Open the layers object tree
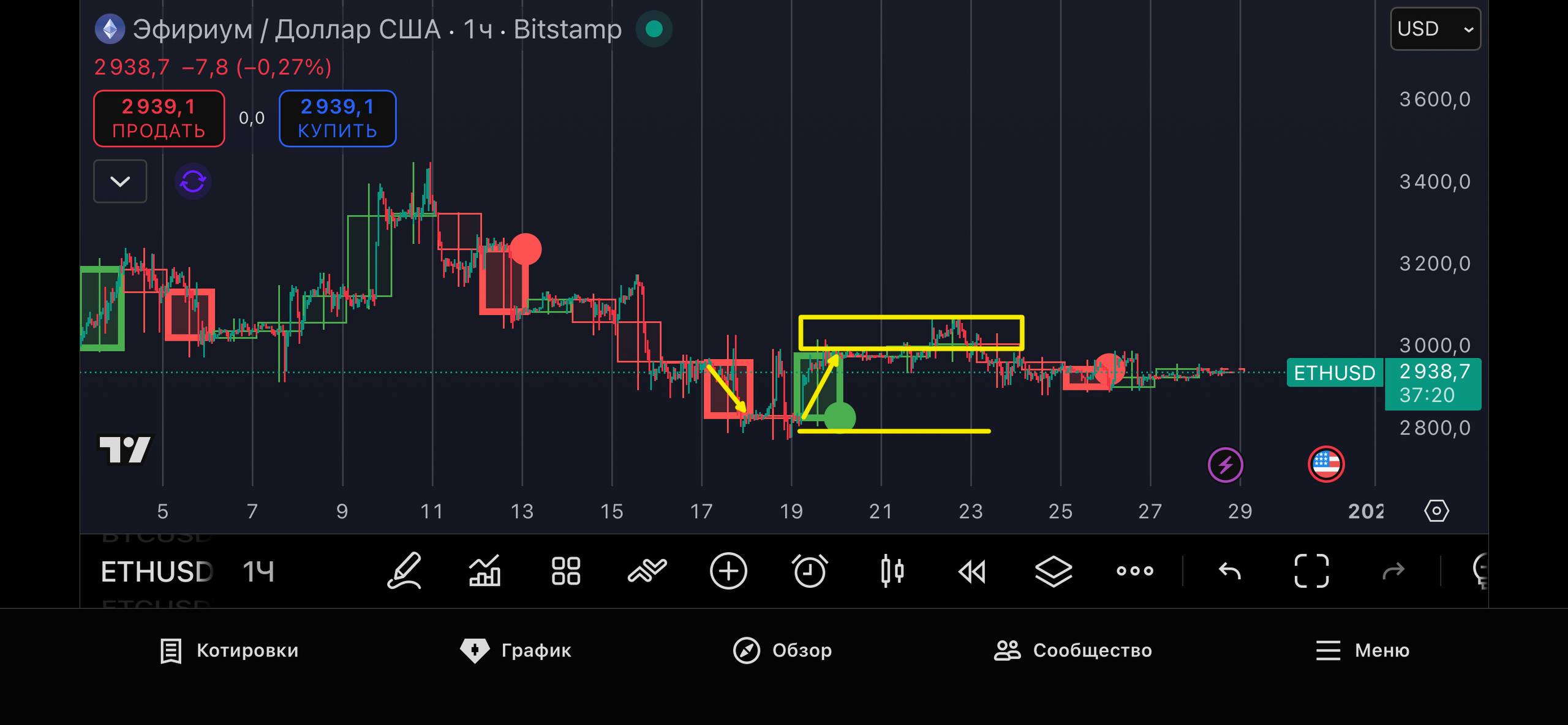This screenshot has width=1568, height=725. pyautogui.click(x=1053, y=571)
